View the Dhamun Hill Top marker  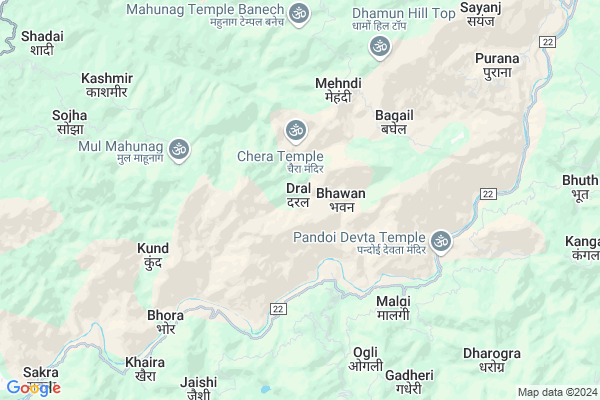(x=379, y=45)
